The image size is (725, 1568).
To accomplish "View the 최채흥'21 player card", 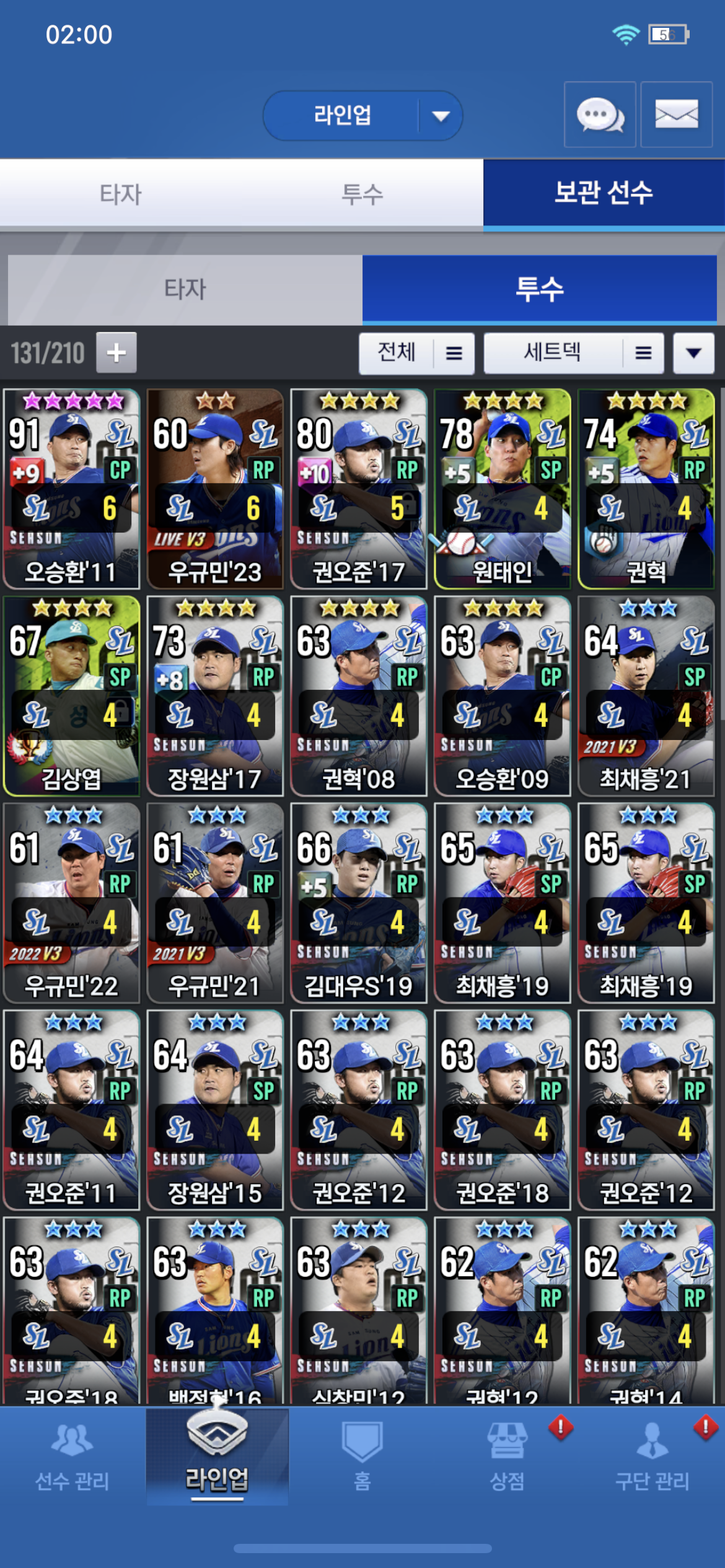I will [x=646, y=695].
